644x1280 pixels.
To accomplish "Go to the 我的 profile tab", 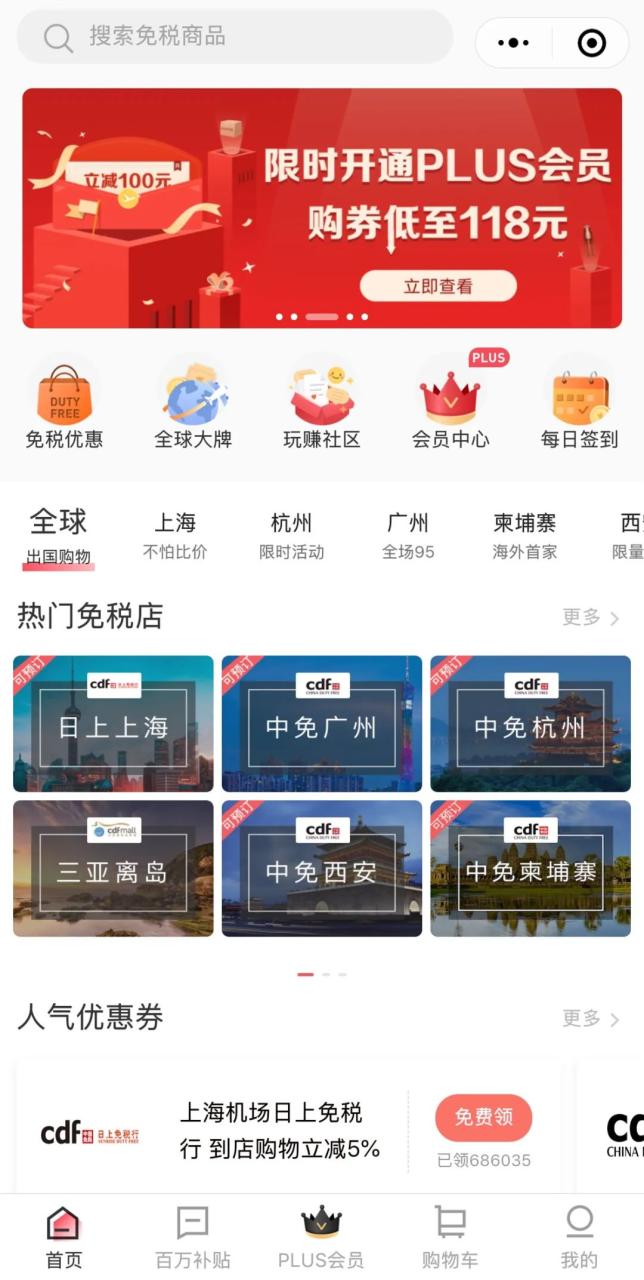I will 579,1237.
